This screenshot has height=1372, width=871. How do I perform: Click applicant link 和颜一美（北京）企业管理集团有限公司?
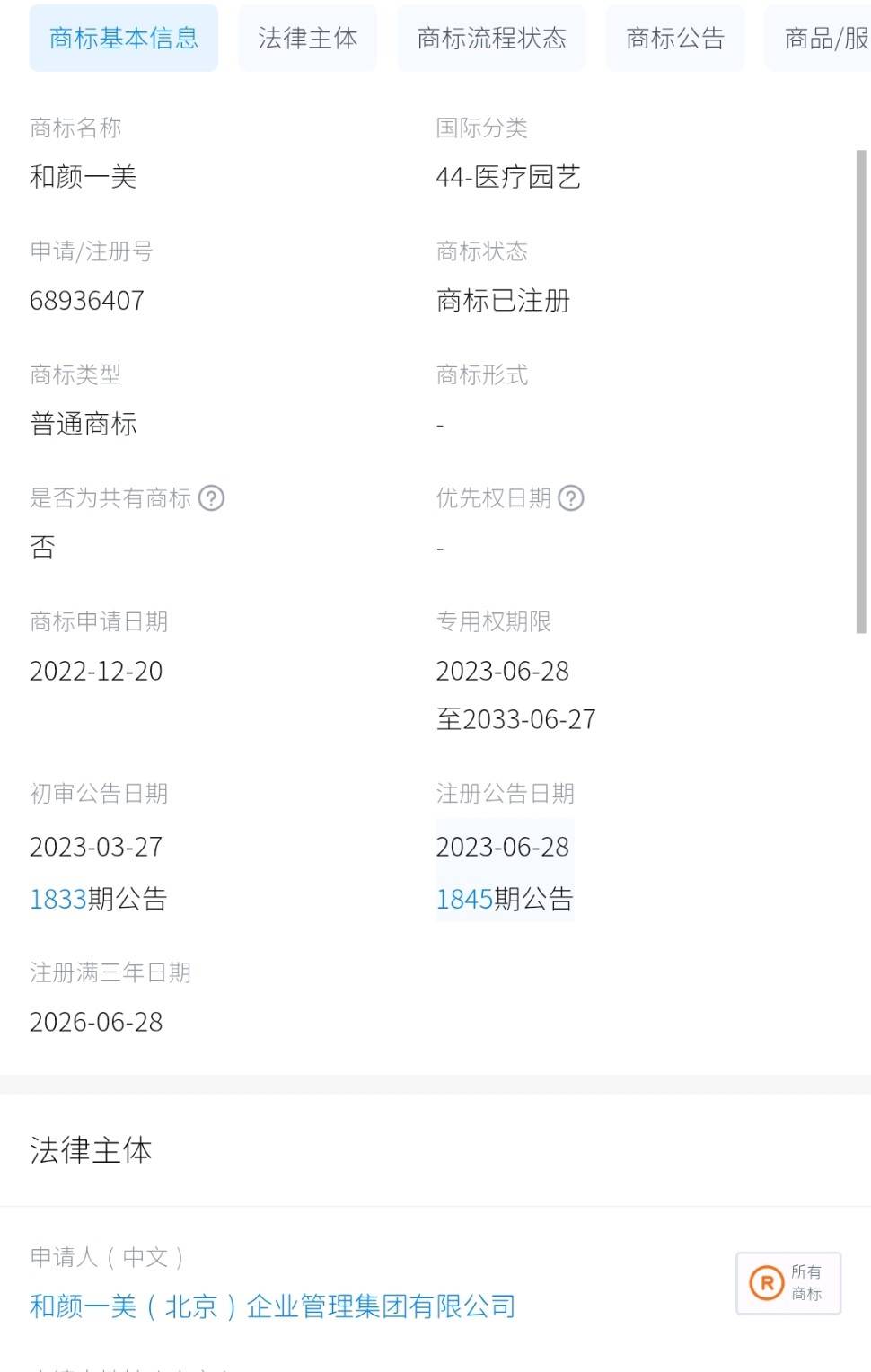271,1306
